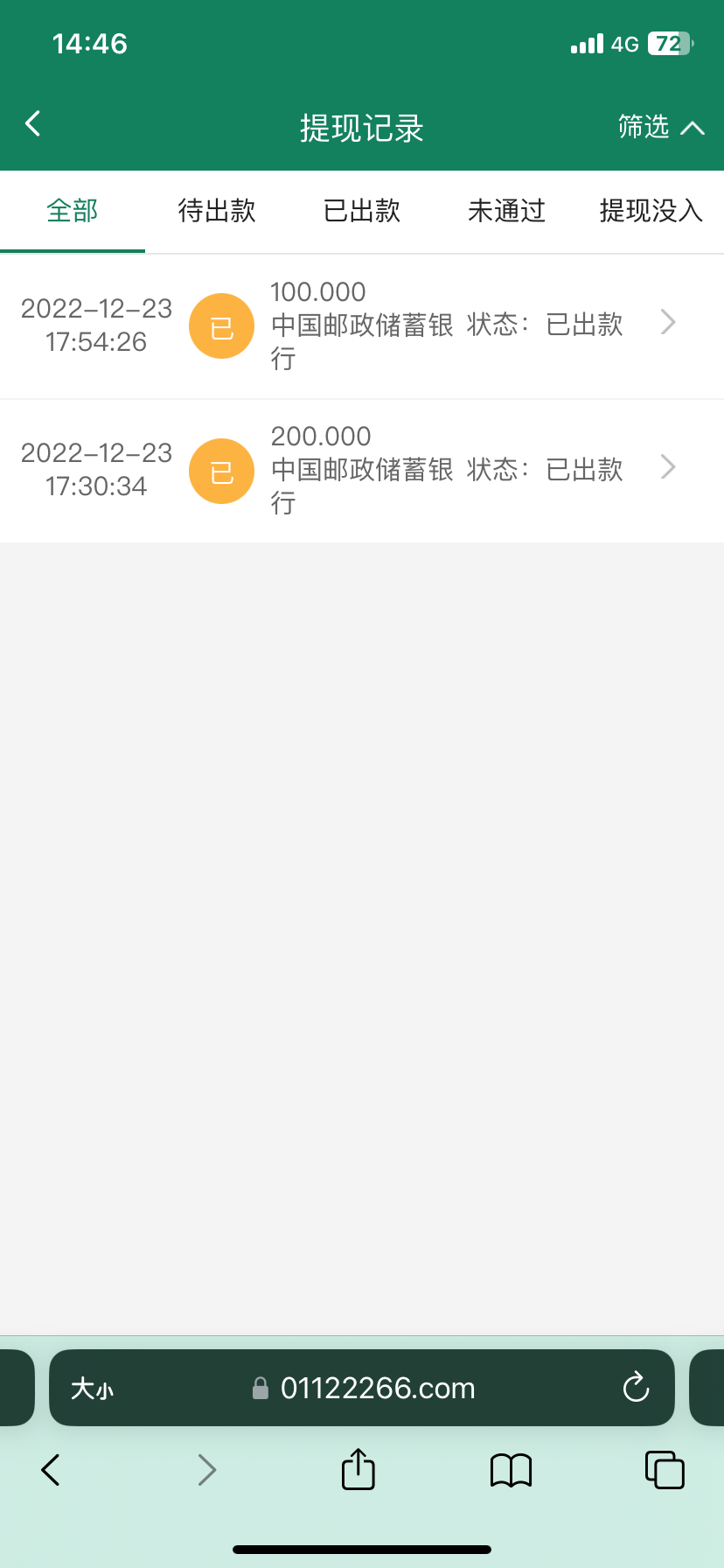This screenshot has height=1568, width=724.
Task: Switch to the 待出款 tab
Action: pos(216,211)
